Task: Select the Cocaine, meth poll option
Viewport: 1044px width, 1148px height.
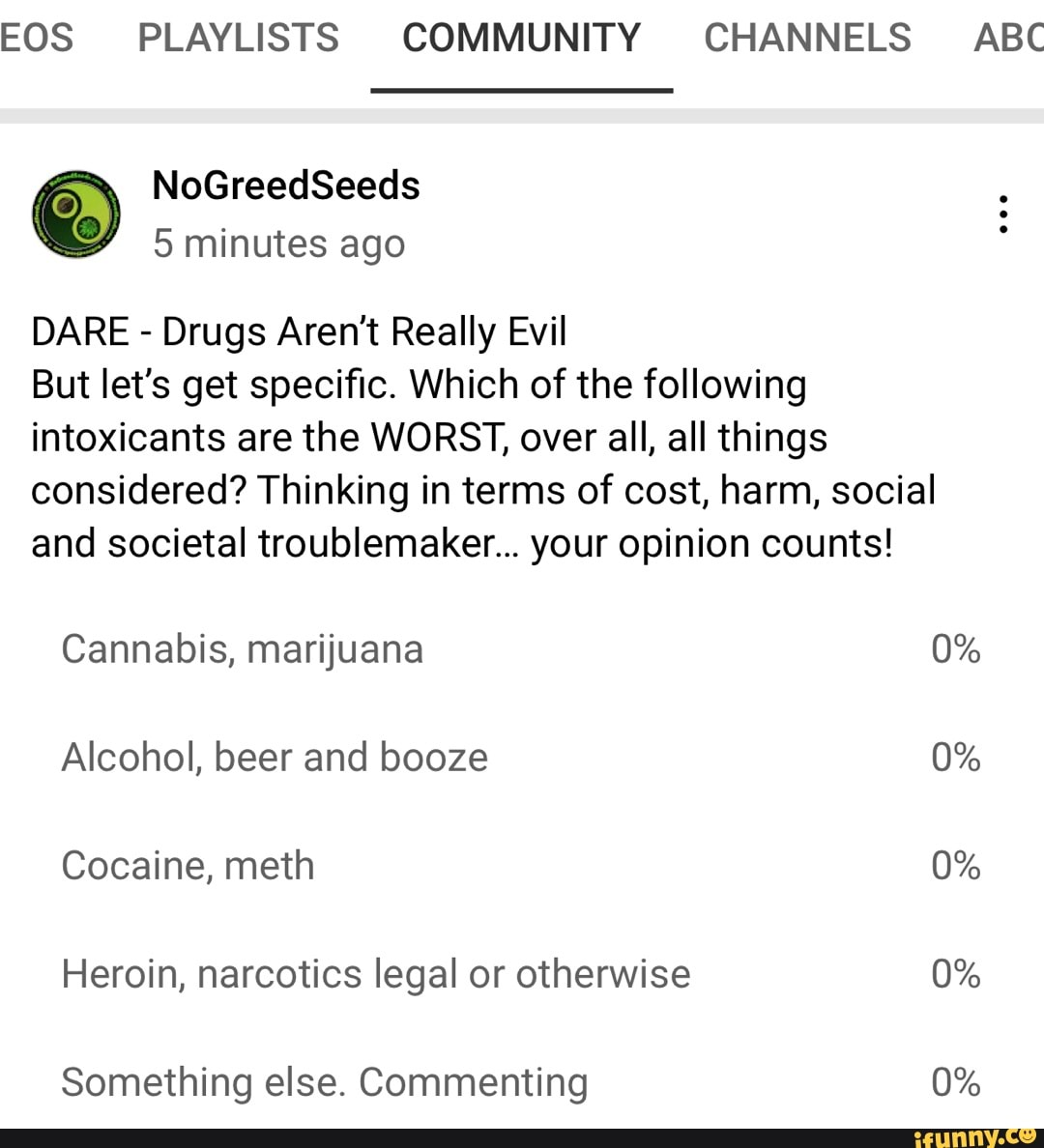Action: pyautogui.click(x=188, y=866)
